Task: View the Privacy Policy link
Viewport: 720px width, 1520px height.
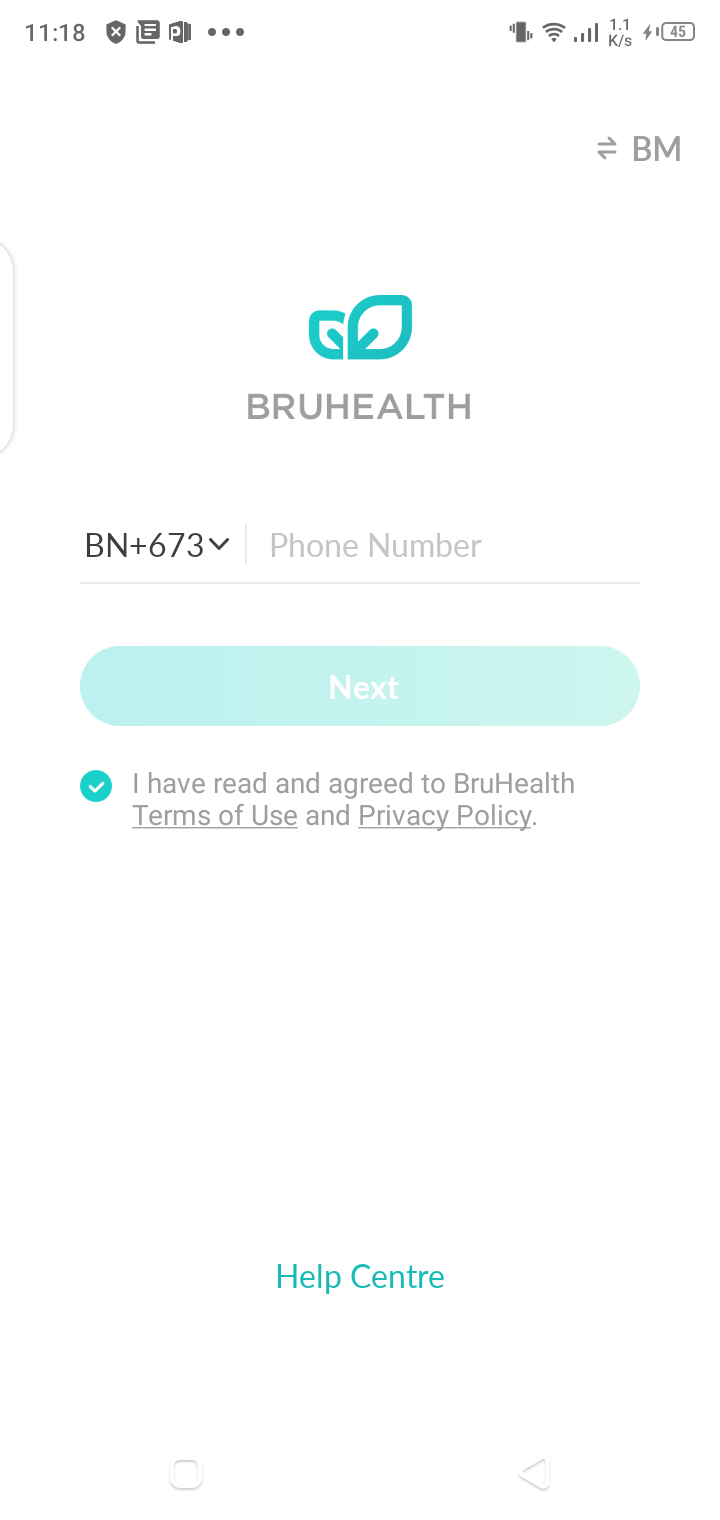Action: [x=444, y=816]
